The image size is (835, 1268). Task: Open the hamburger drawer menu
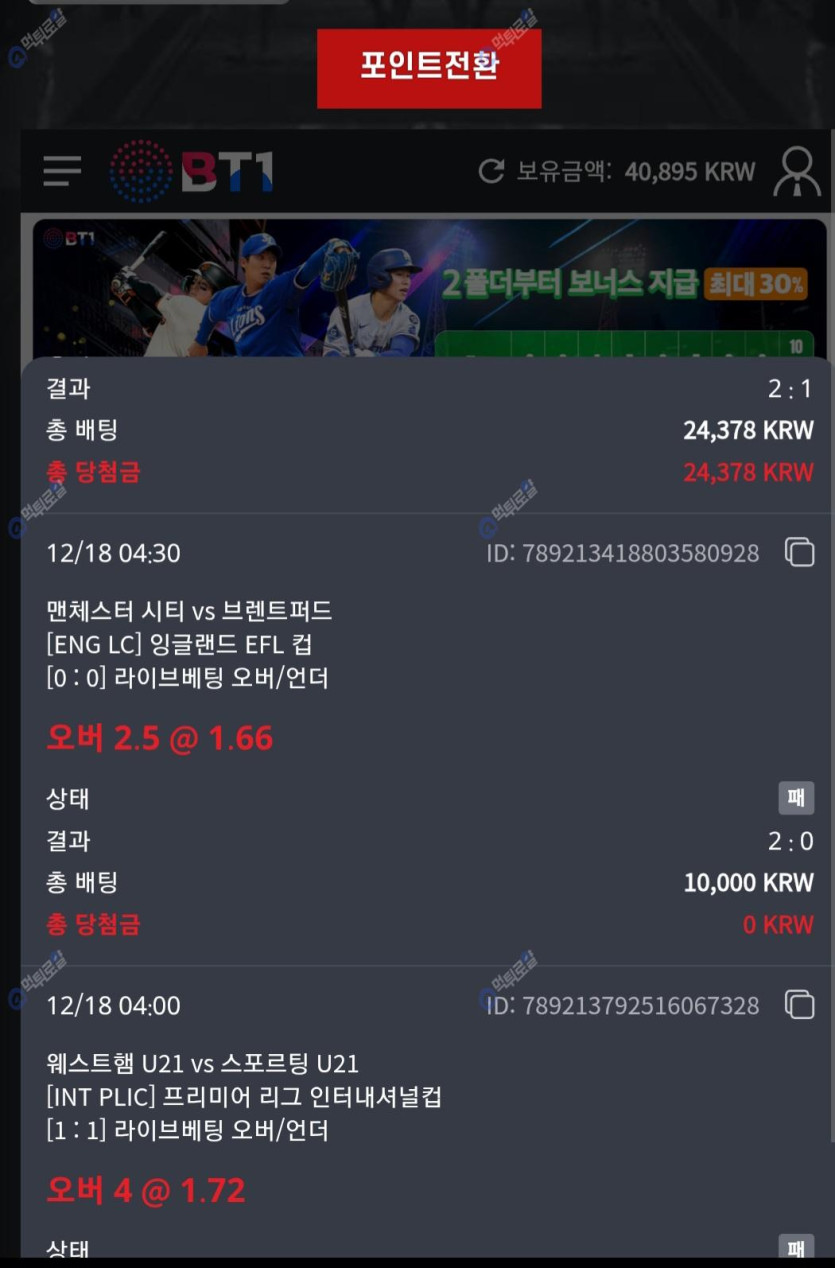[x=62, y=171]
